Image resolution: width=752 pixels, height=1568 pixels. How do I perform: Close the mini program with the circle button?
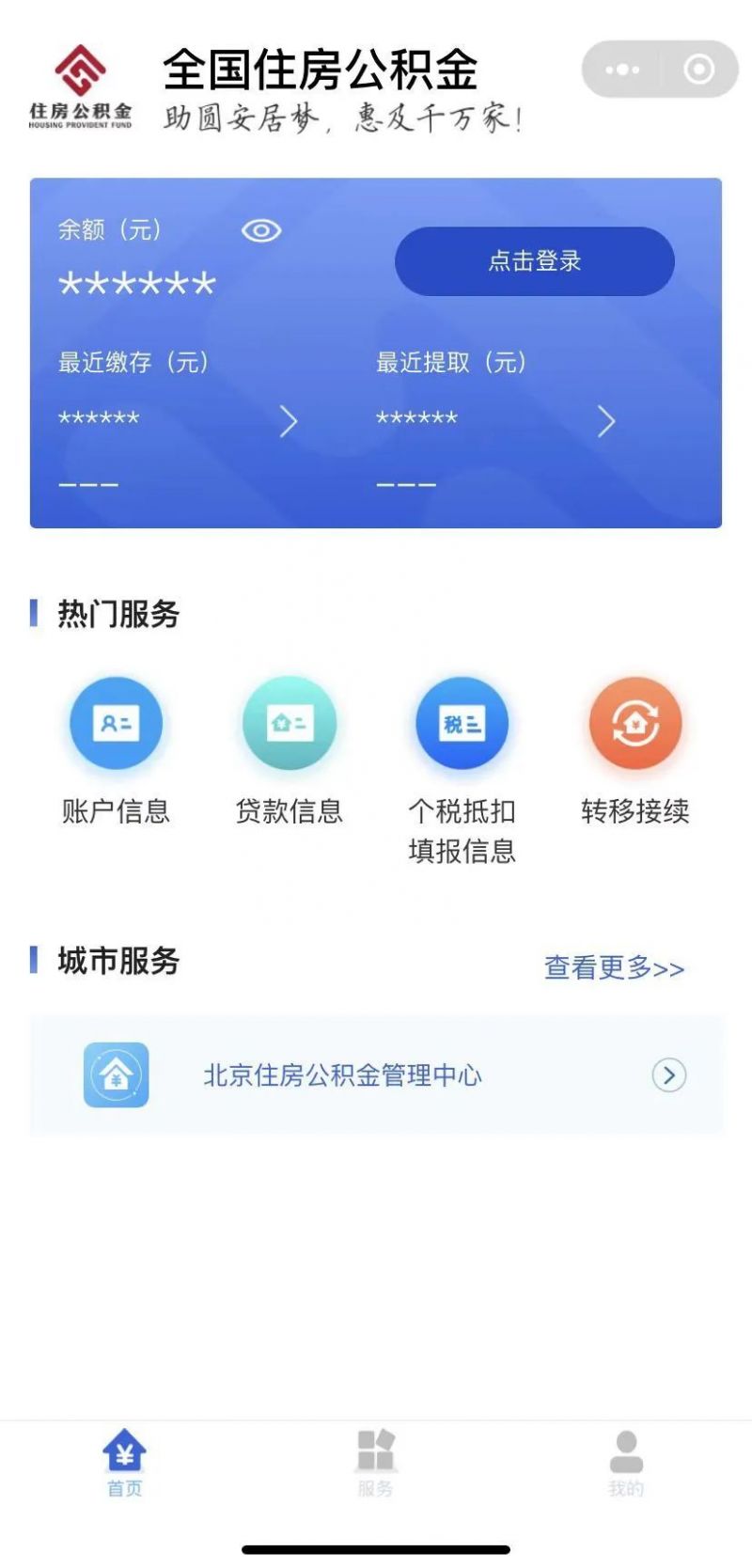[698, 70]
